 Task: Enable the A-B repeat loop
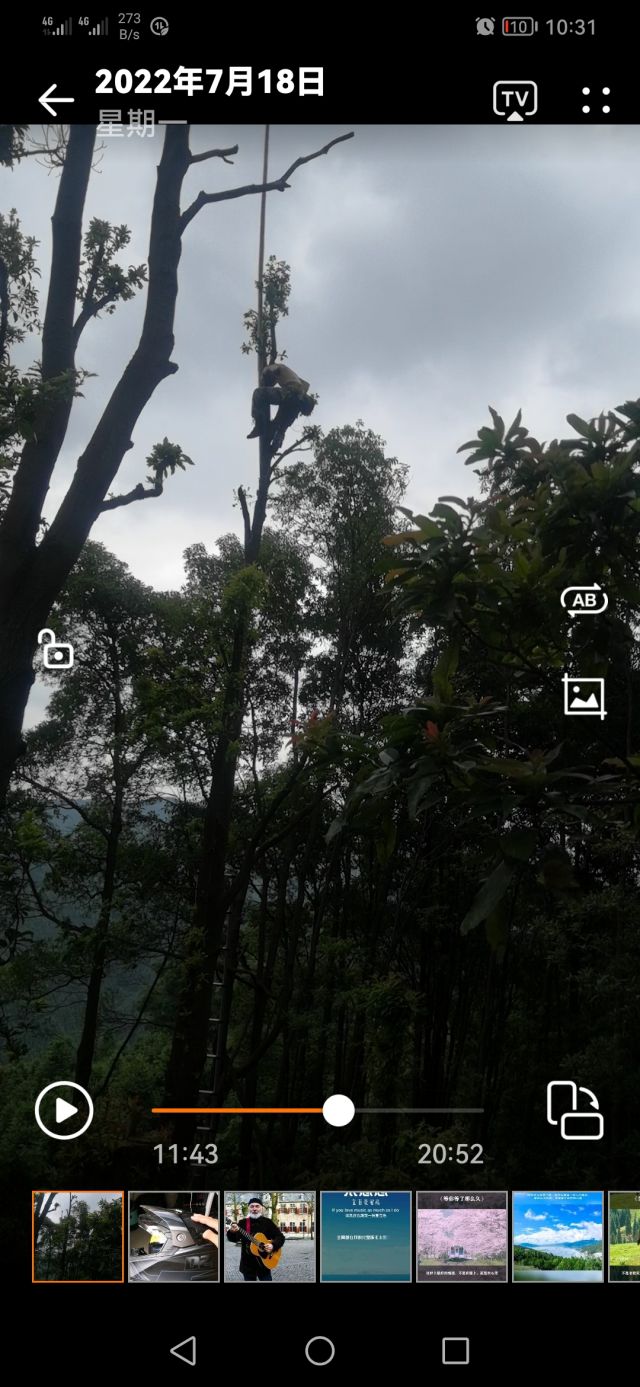(584, 599)
